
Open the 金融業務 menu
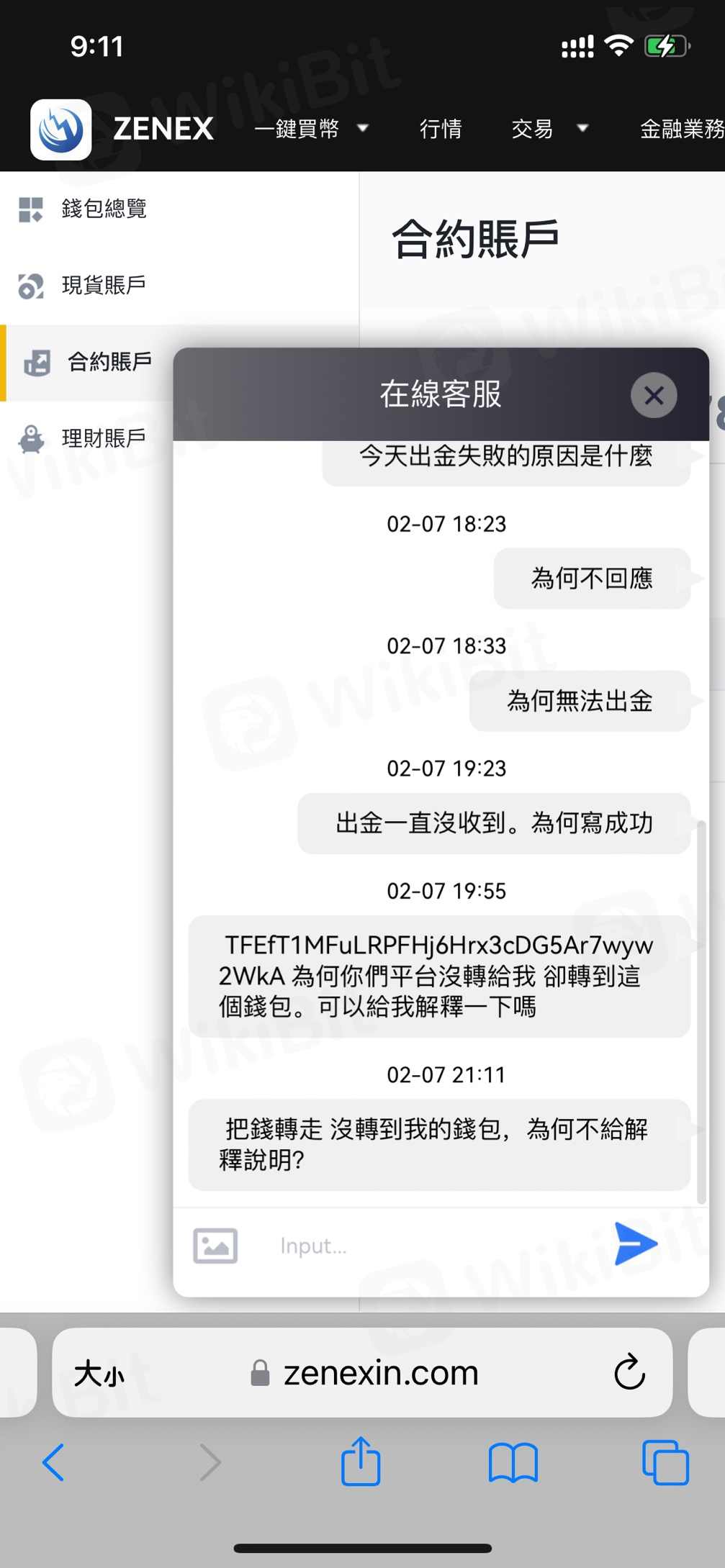680,130
